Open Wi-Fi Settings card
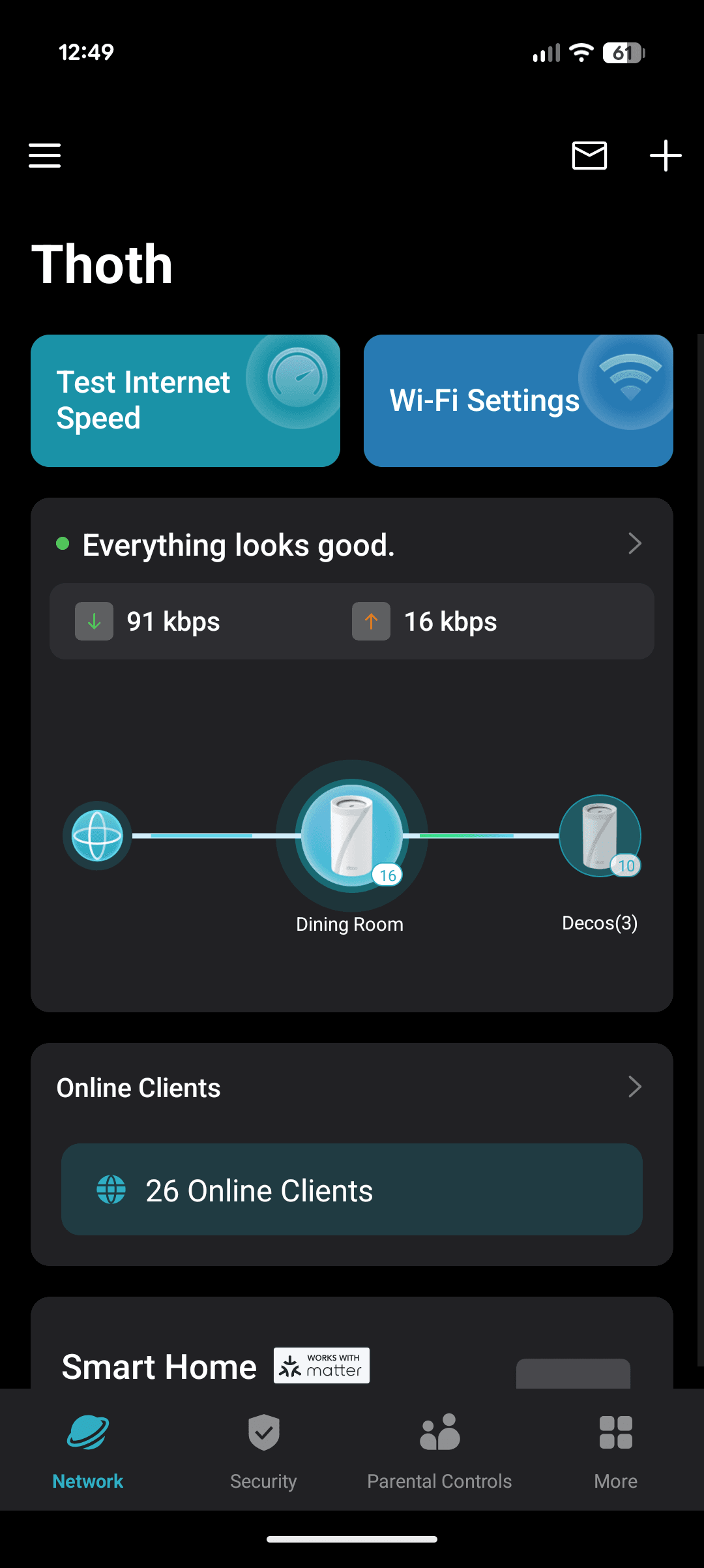The height and width of the screenshot is (1568, 704). [518, 400]
